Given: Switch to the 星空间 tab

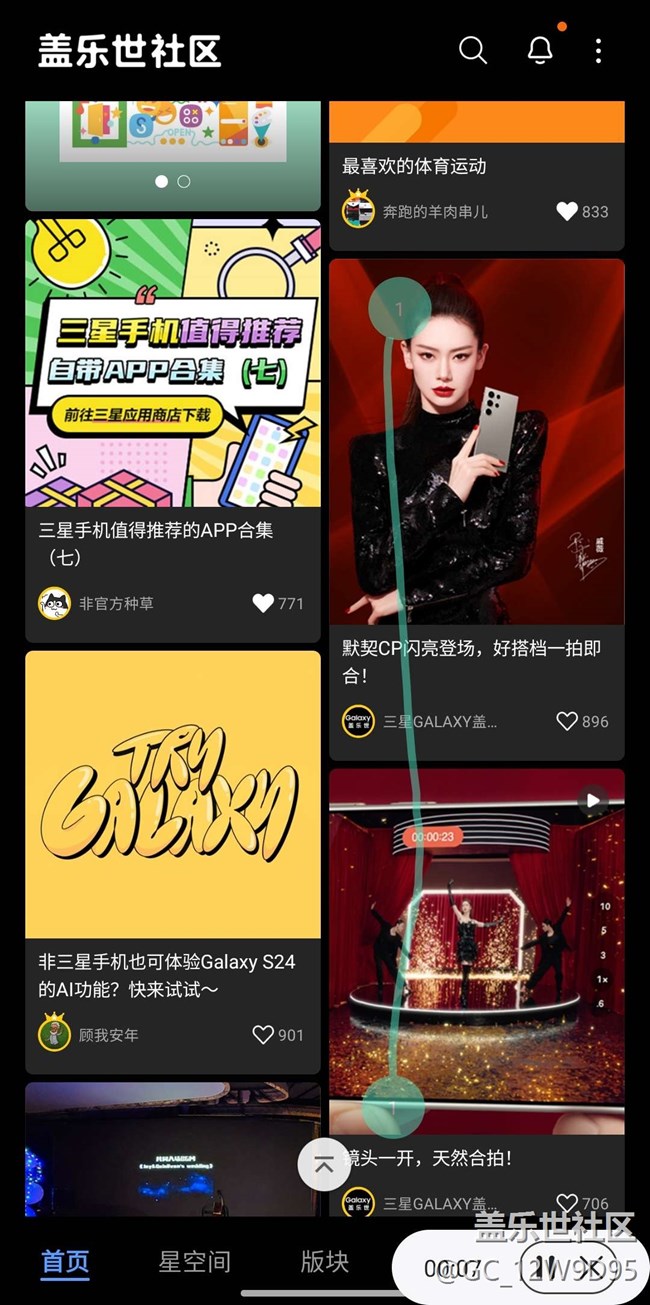Looking at the screenshot, I should (x=194, y=1262).
